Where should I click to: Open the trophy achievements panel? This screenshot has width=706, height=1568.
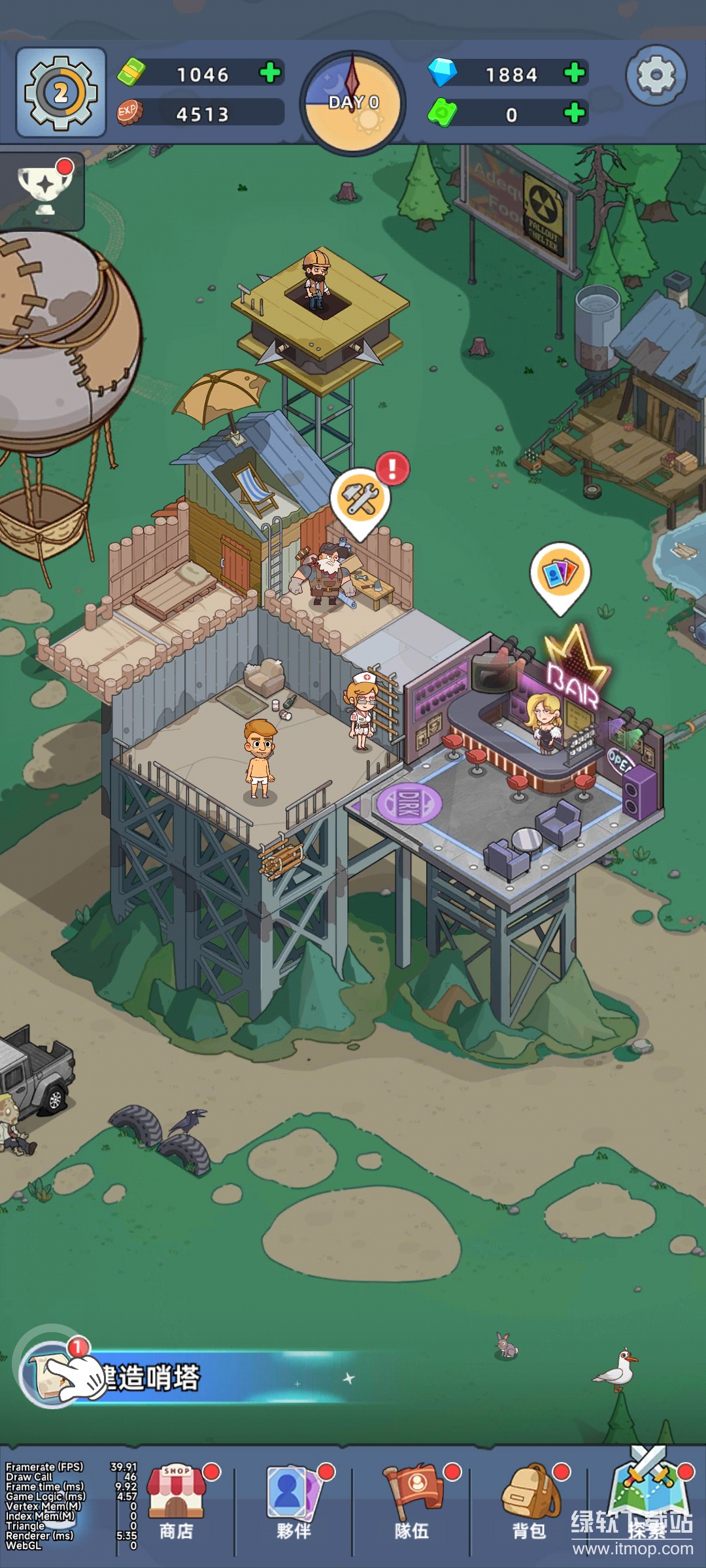click(44, 189)
